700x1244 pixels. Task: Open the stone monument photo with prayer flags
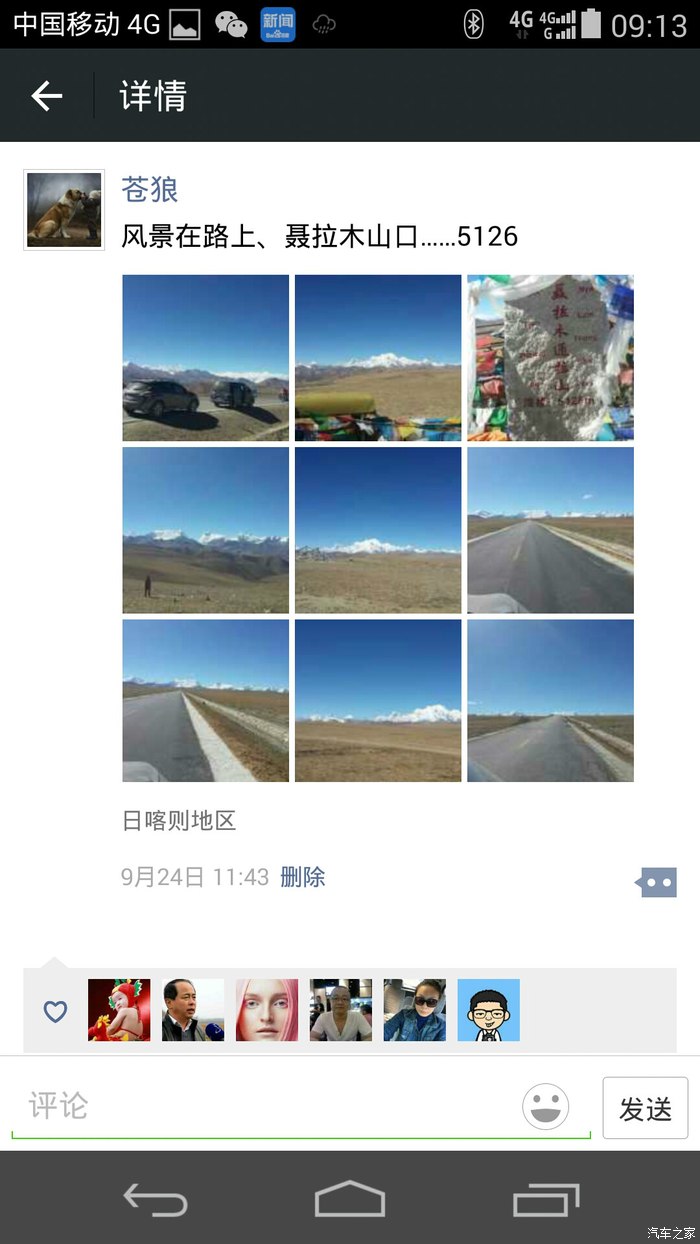550,358
